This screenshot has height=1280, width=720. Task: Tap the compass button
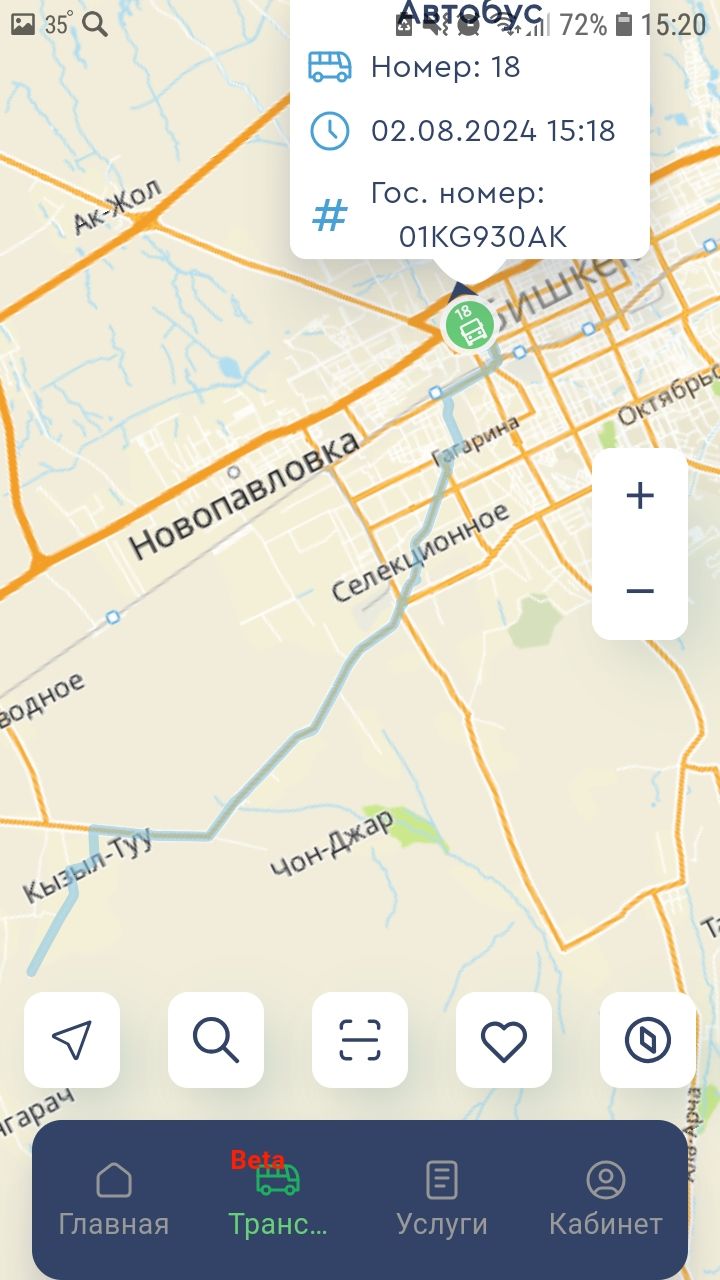click(x=648, y=1040)
